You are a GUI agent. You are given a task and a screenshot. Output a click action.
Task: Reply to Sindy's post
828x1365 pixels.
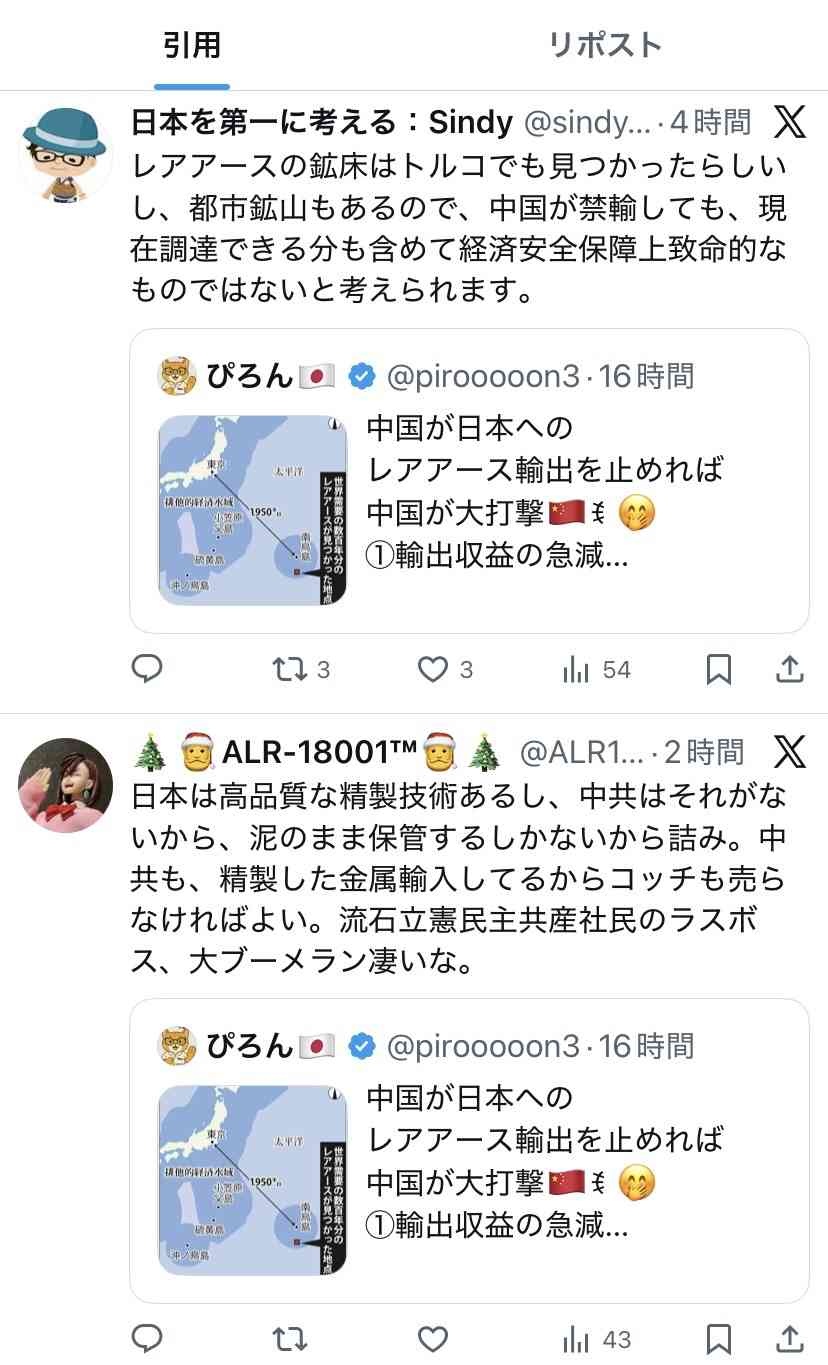click(x=148, y=669)
